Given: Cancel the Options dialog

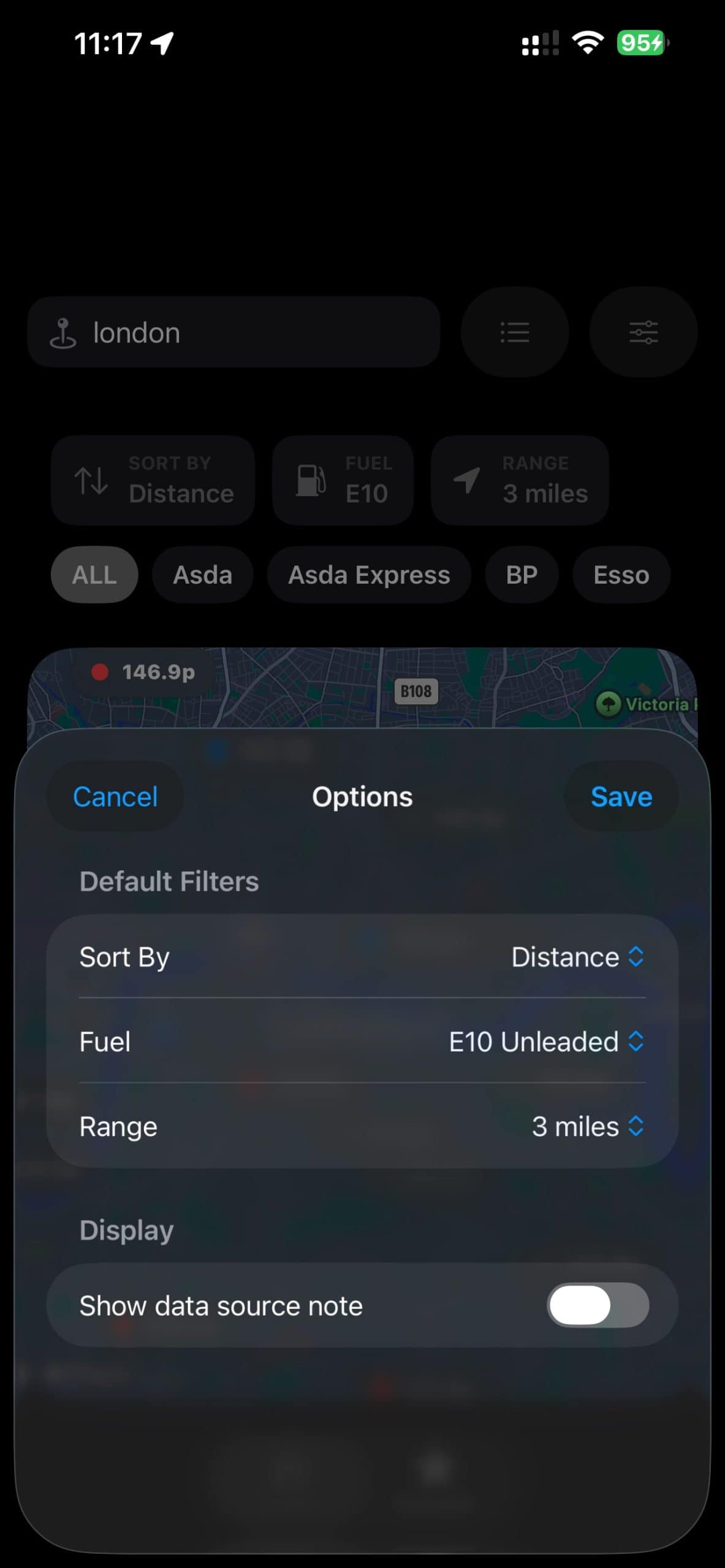Looking at the screenshot, I should point(115,796).
